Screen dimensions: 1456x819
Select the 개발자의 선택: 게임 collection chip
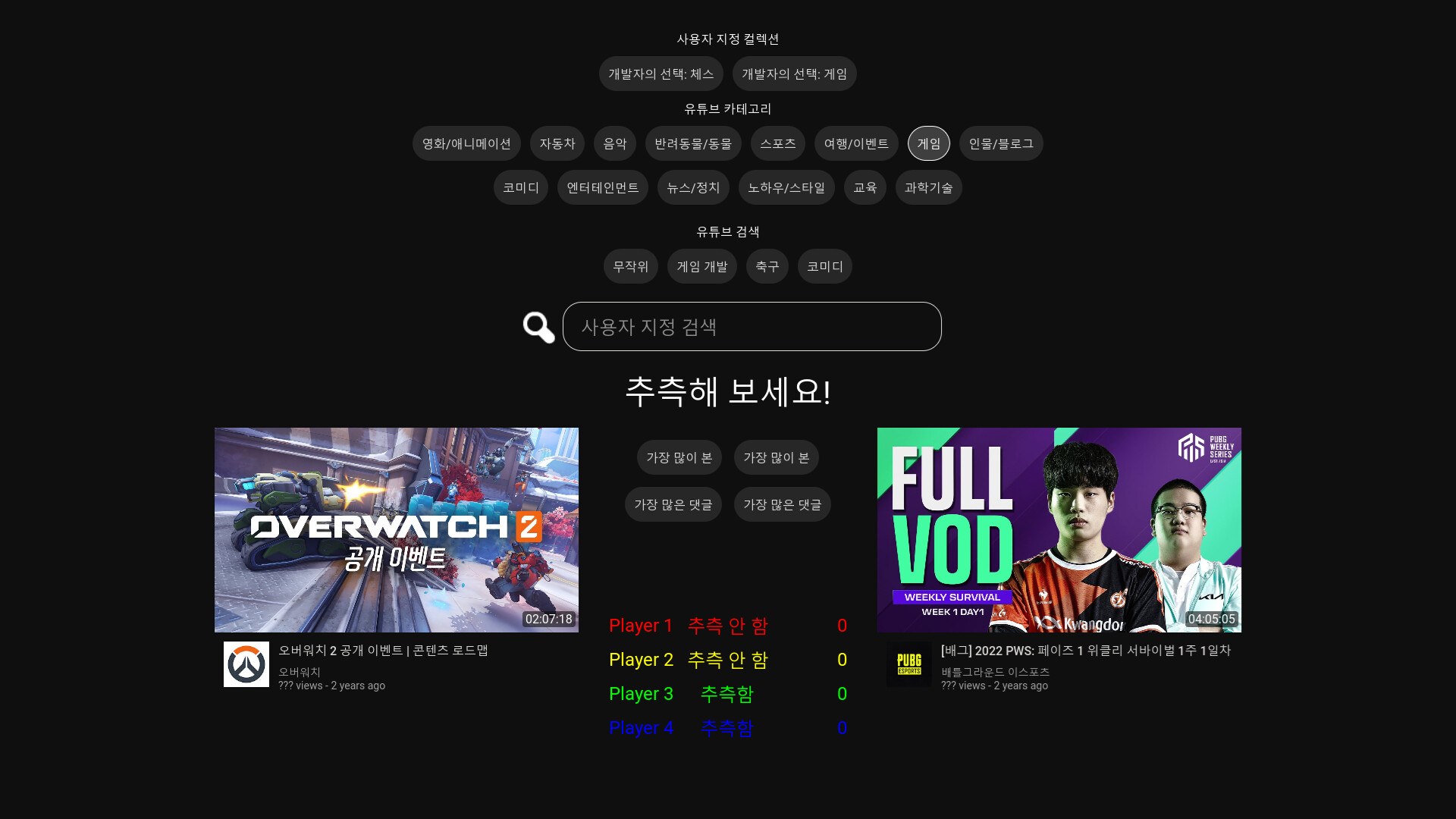(794, 74)
